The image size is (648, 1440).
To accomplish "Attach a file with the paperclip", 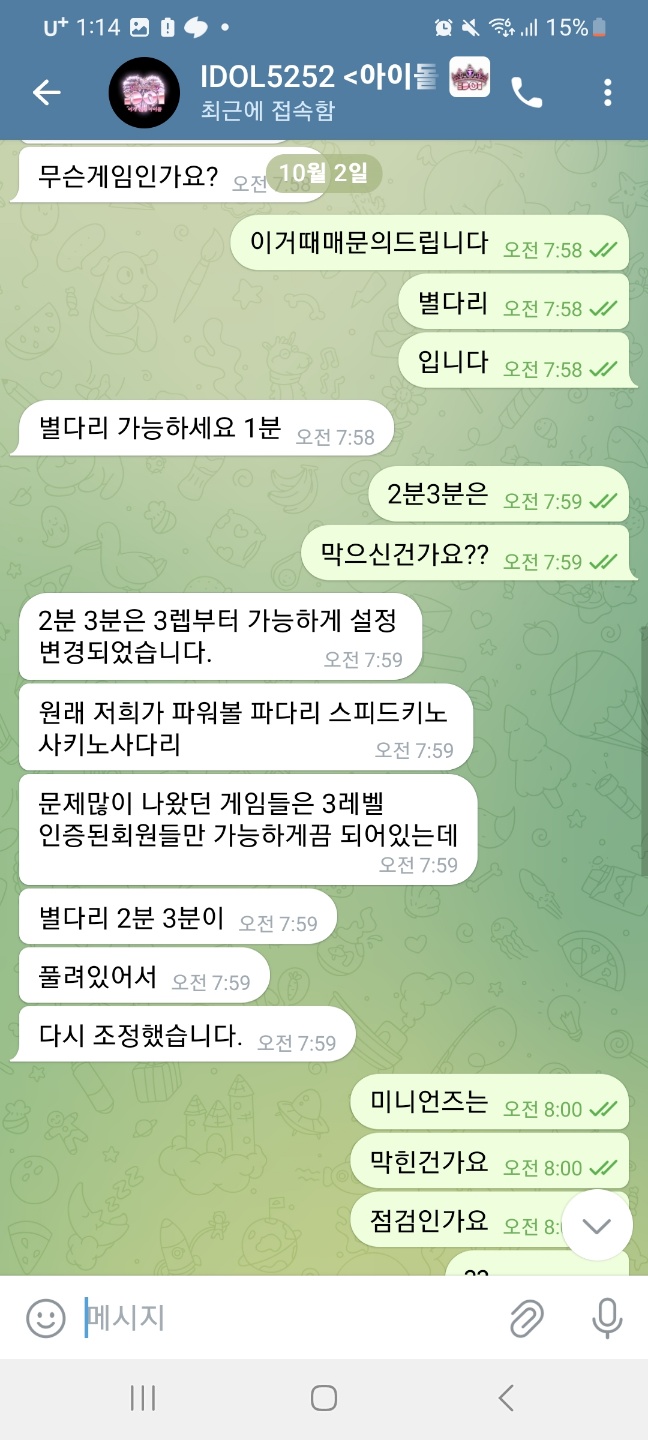I will 526,1318.
